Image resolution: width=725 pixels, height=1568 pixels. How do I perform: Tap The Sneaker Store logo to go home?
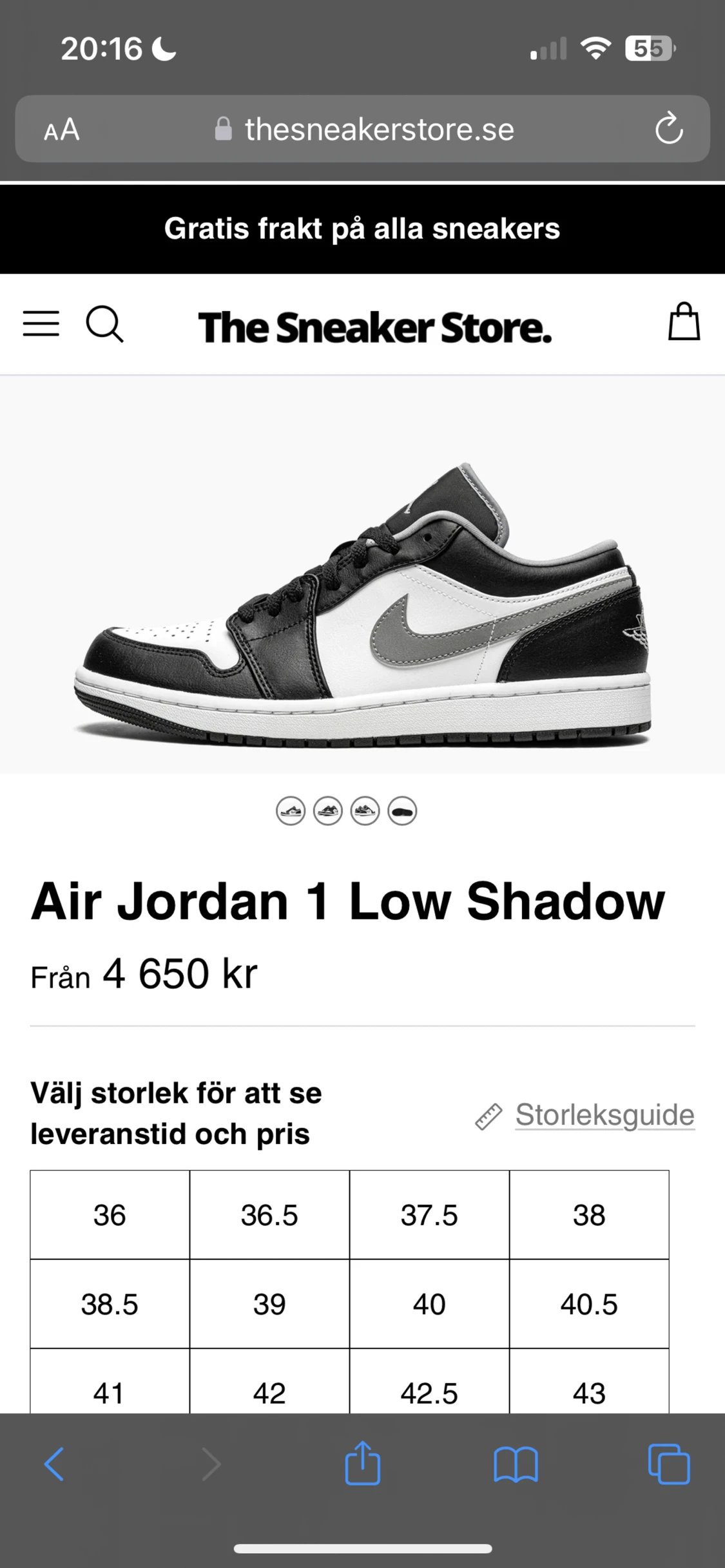[374, 327]
